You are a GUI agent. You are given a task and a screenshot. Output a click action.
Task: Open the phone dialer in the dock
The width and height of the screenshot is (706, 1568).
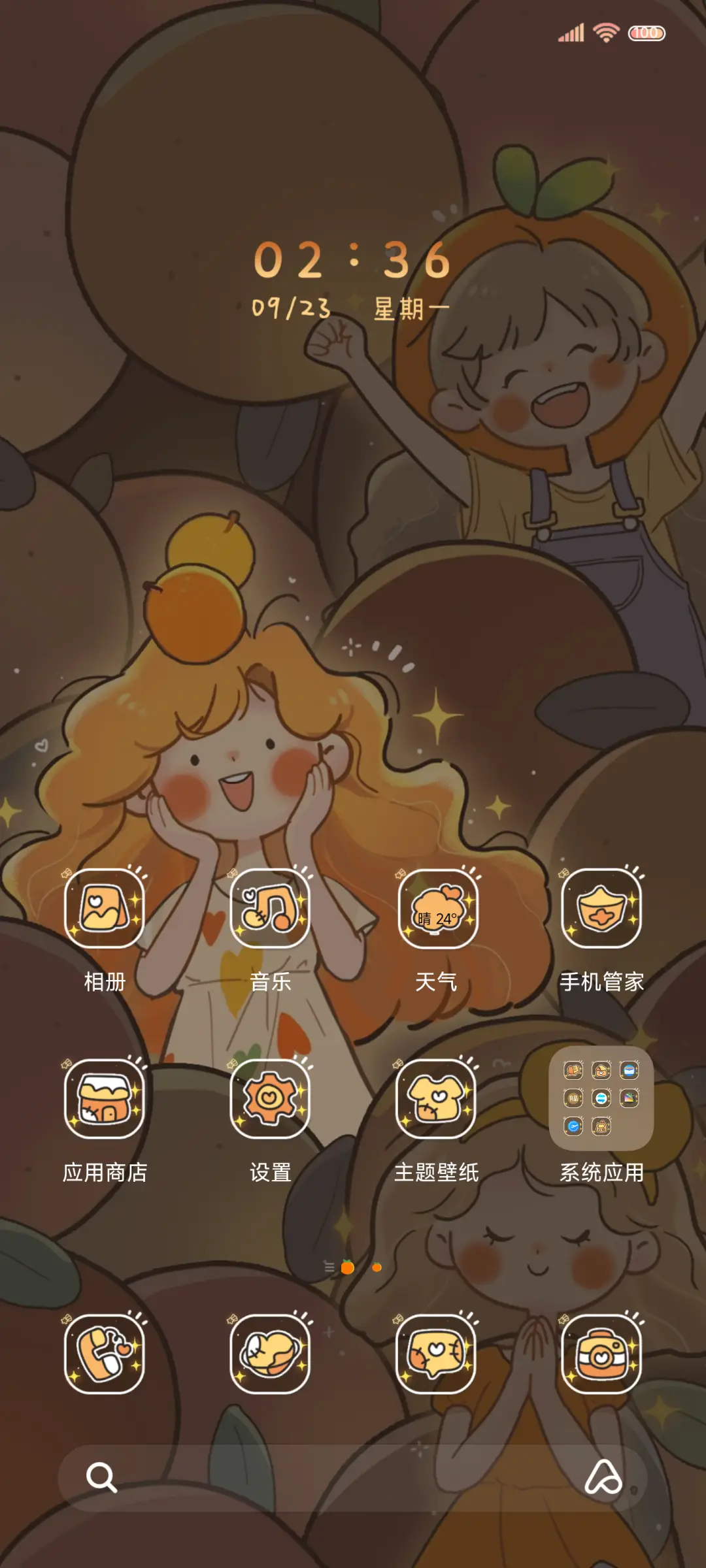105,1354
